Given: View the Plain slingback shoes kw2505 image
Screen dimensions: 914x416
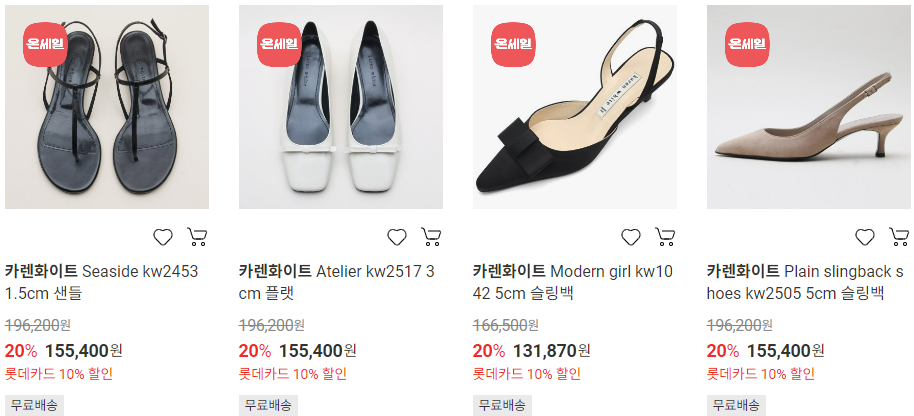Looking at the screenshot, I should click(x=809, y=108).
